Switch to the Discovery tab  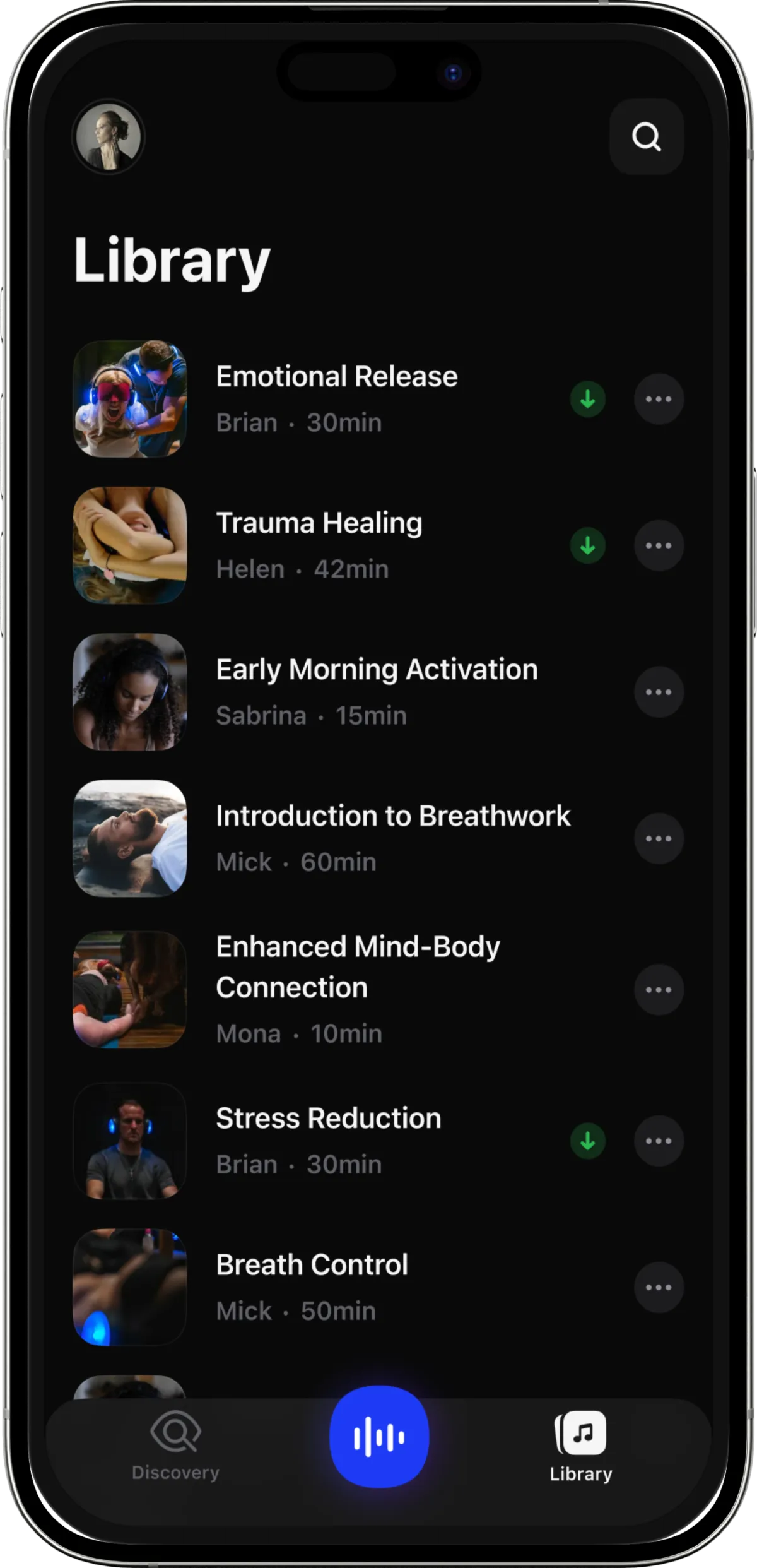tap(175, 1446)
